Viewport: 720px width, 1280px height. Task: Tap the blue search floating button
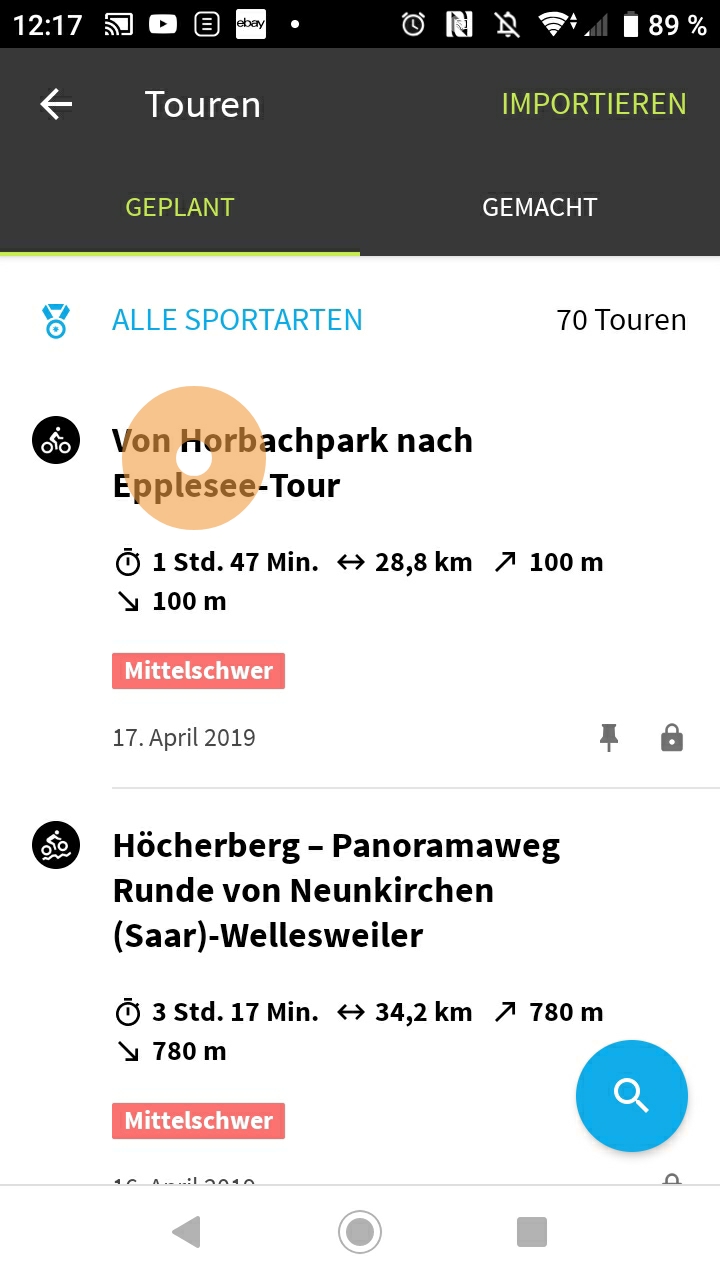click(631, 1096)
